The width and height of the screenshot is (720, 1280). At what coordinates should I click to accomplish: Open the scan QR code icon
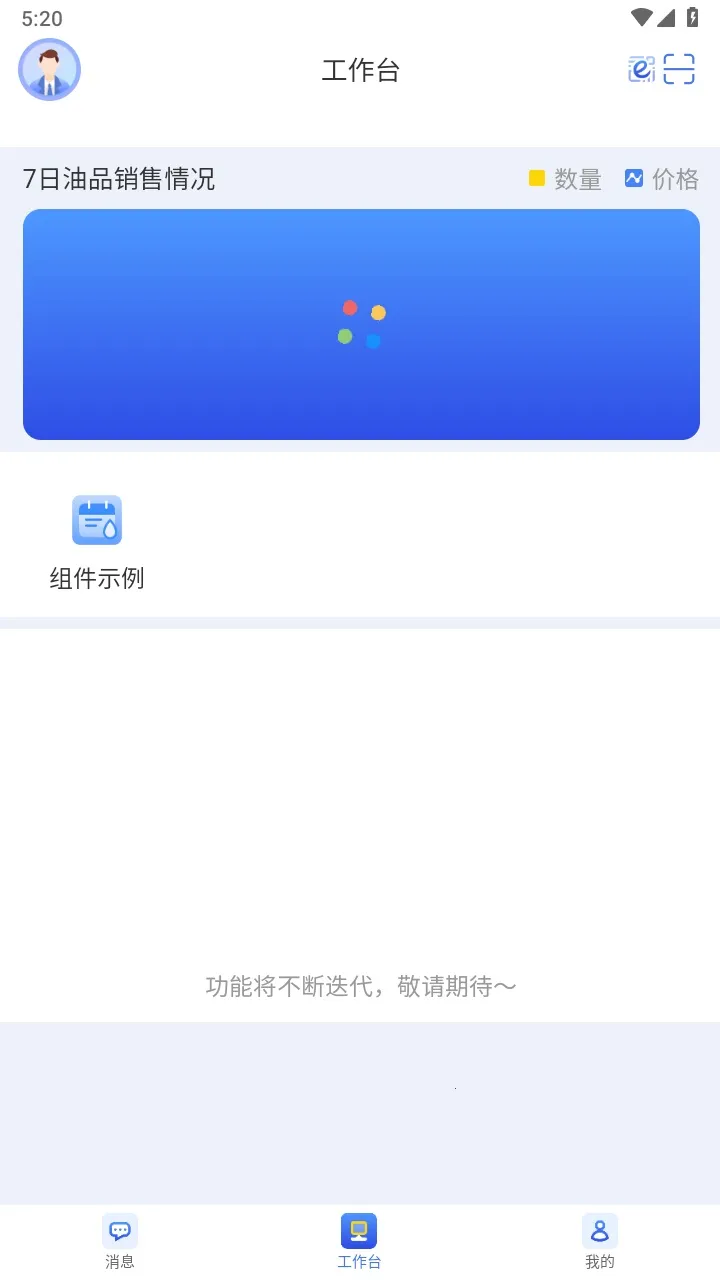[681, 70]
